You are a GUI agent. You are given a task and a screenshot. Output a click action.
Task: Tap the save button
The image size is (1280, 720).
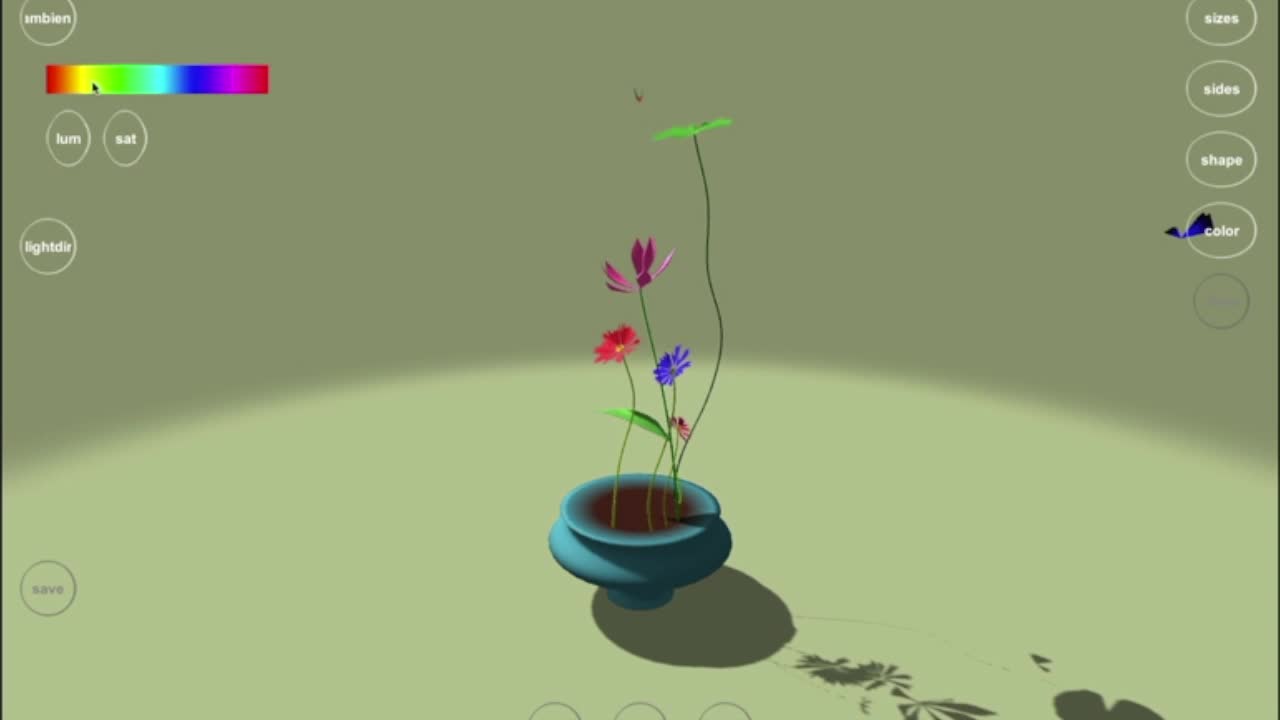[x=48, y=589]
